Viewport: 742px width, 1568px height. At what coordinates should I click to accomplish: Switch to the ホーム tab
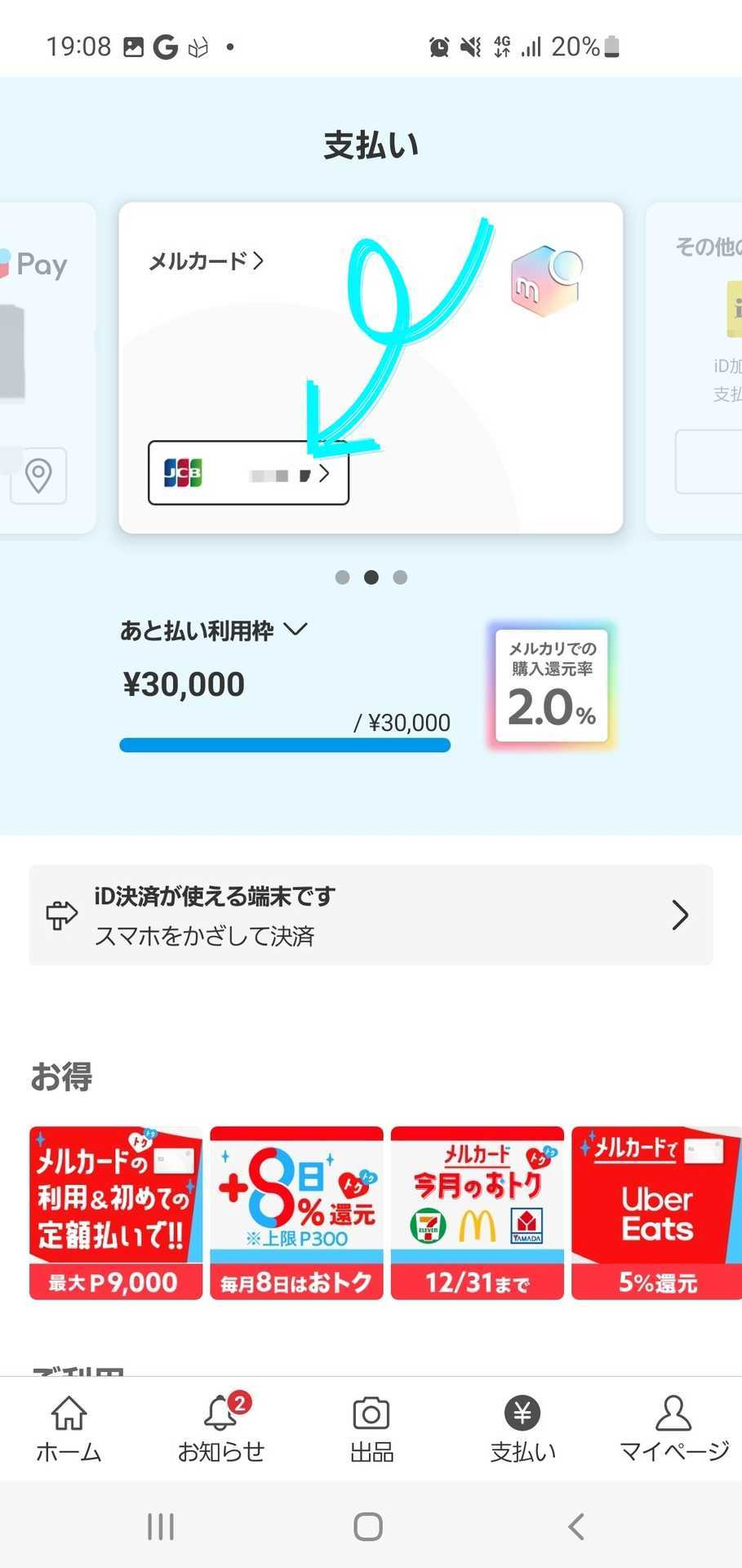click(x=69, y=1429)
